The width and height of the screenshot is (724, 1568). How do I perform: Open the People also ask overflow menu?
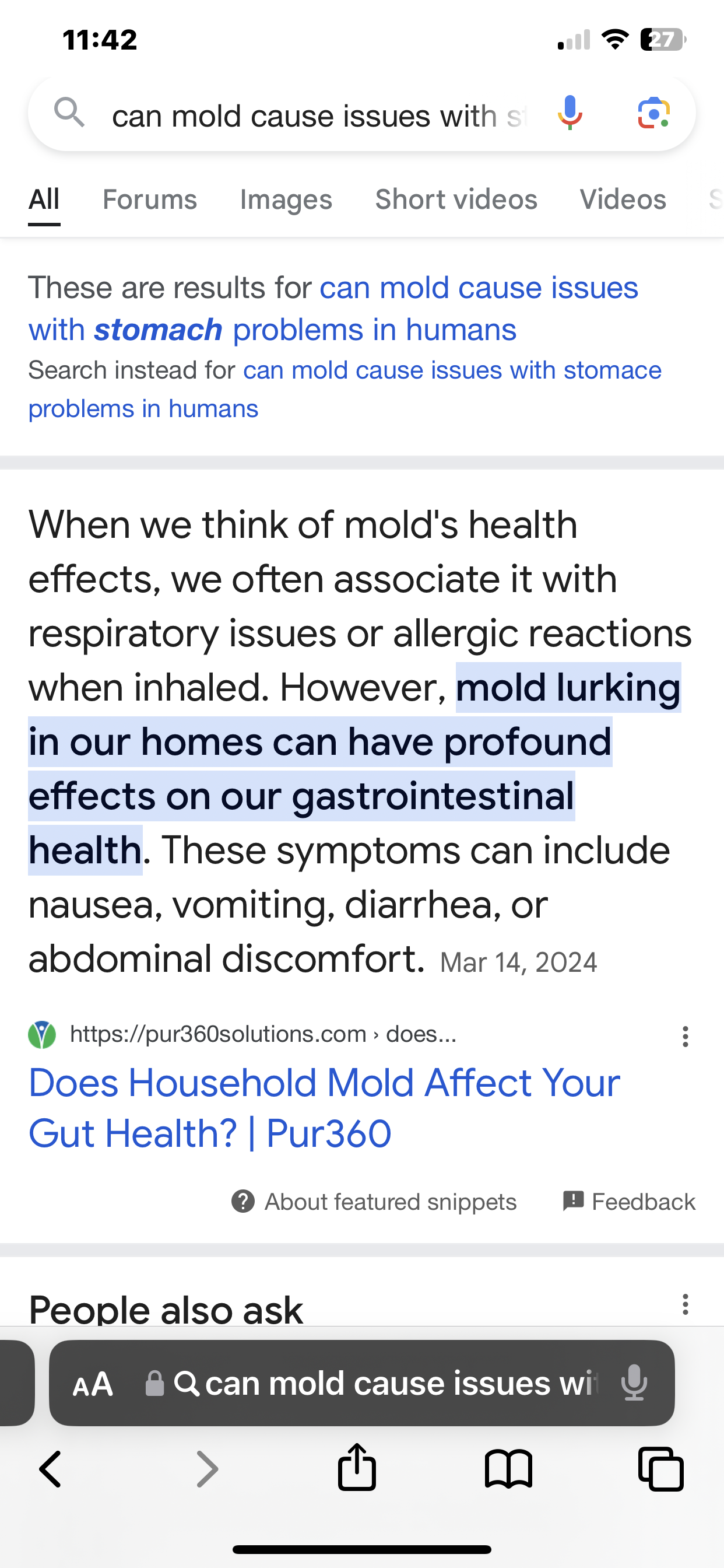tap(685, 1304)
